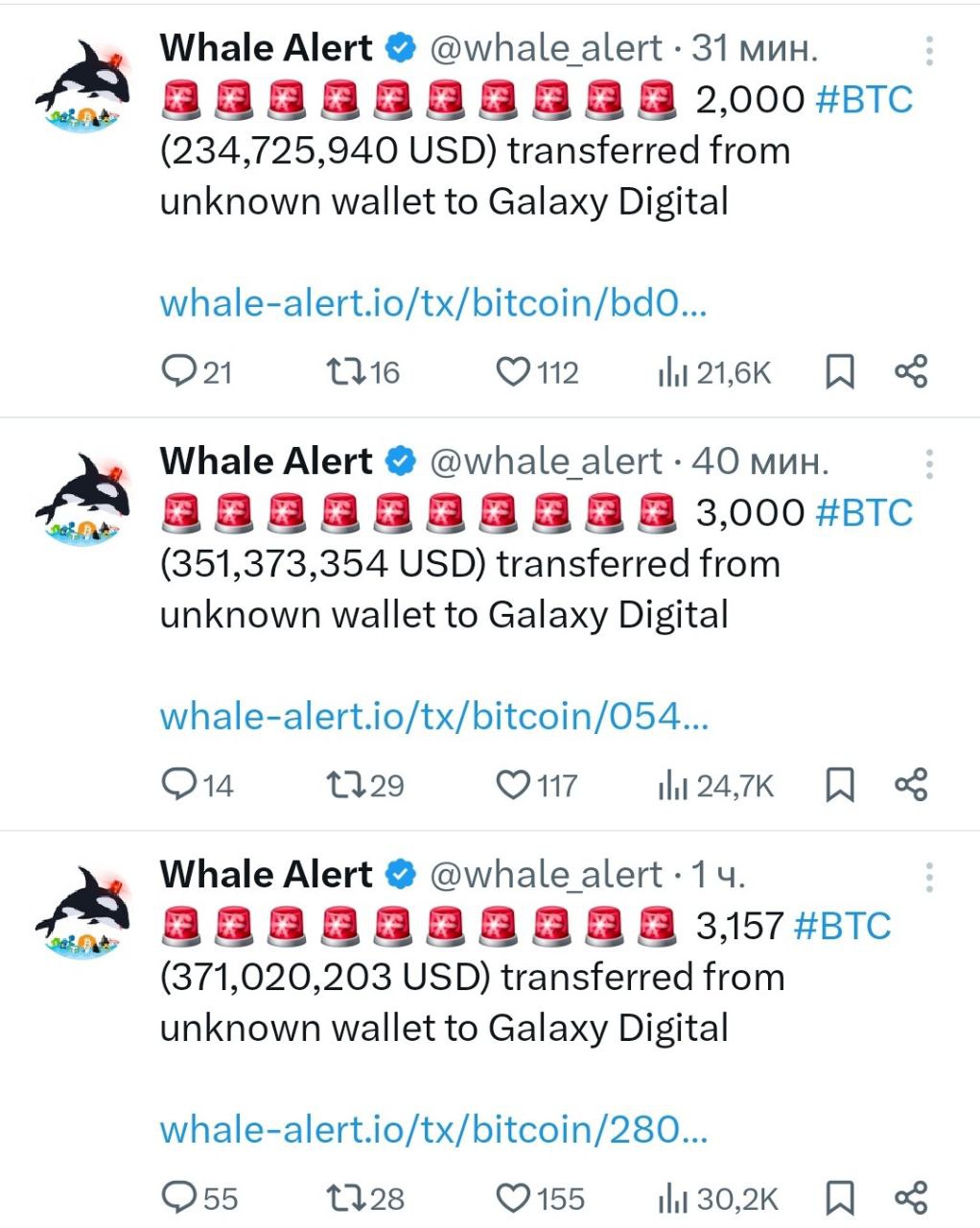Reply to the 3,000 BTC tweet
980x1228 pixels.
click(178, 785)
